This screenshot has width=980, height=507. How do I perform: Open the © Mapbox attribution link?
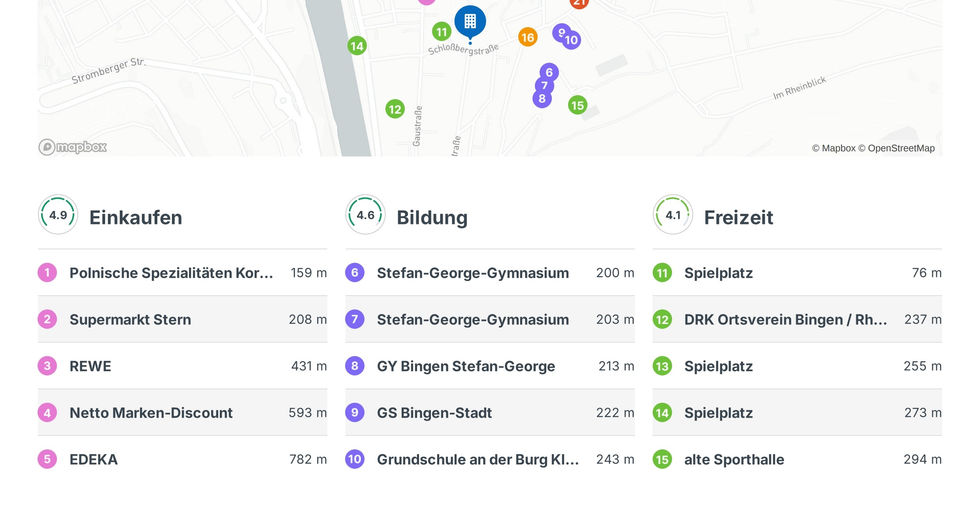(x=834, y=148)
